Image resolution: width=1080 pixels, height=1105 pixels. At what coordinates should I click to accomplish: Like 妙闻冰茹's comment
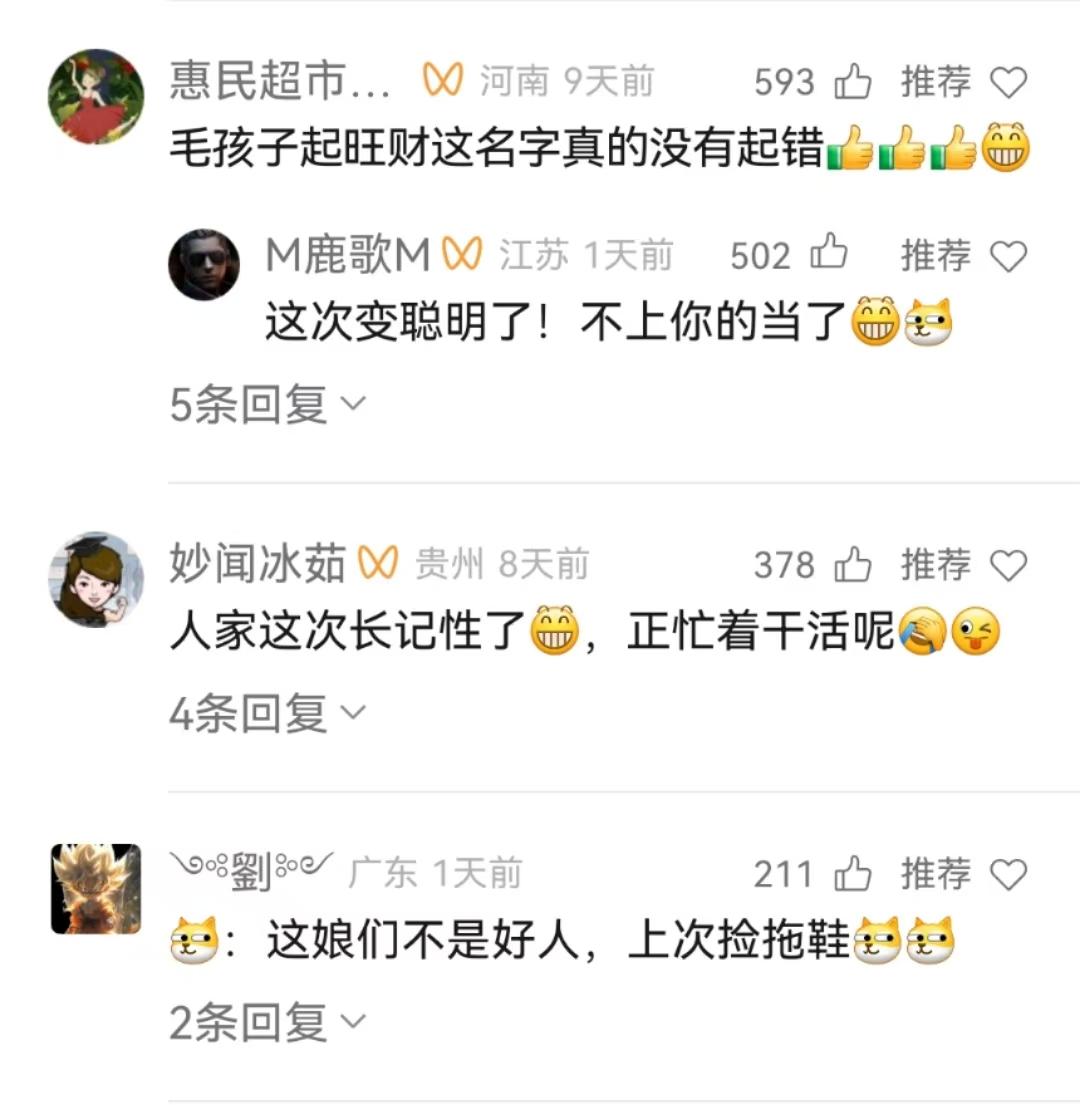click(852, 566)
